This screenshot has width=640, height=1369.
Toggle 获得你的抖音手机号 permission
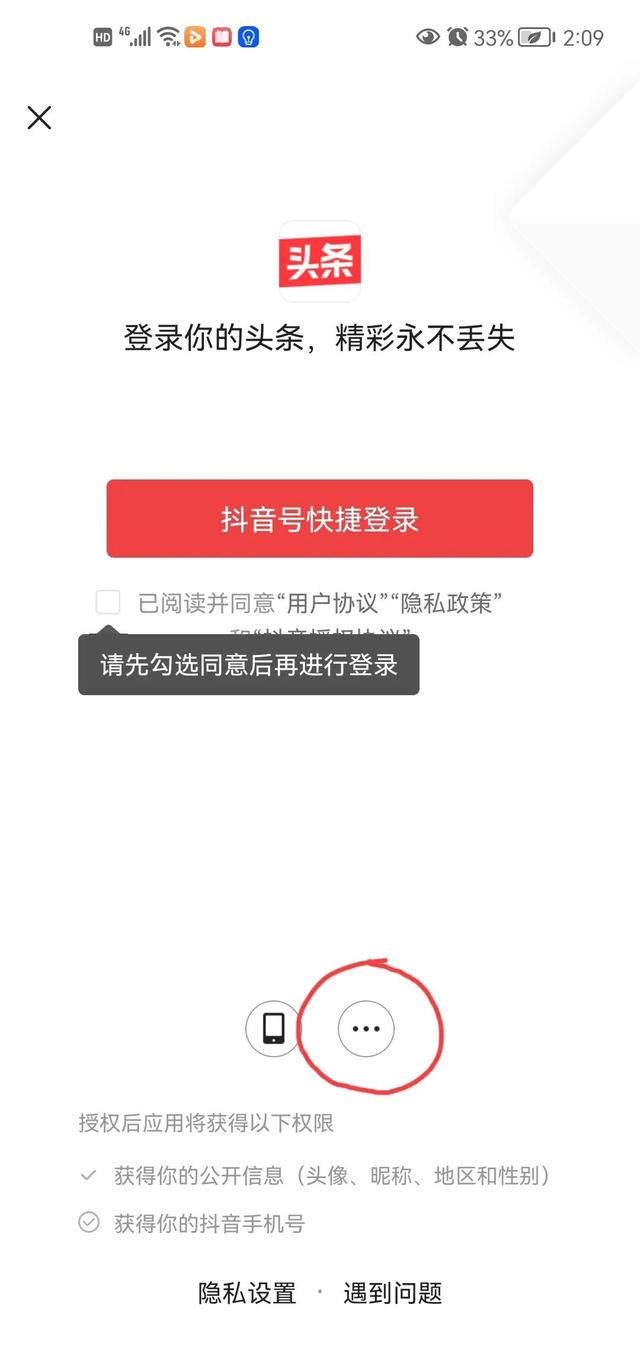pos(89,1222)
